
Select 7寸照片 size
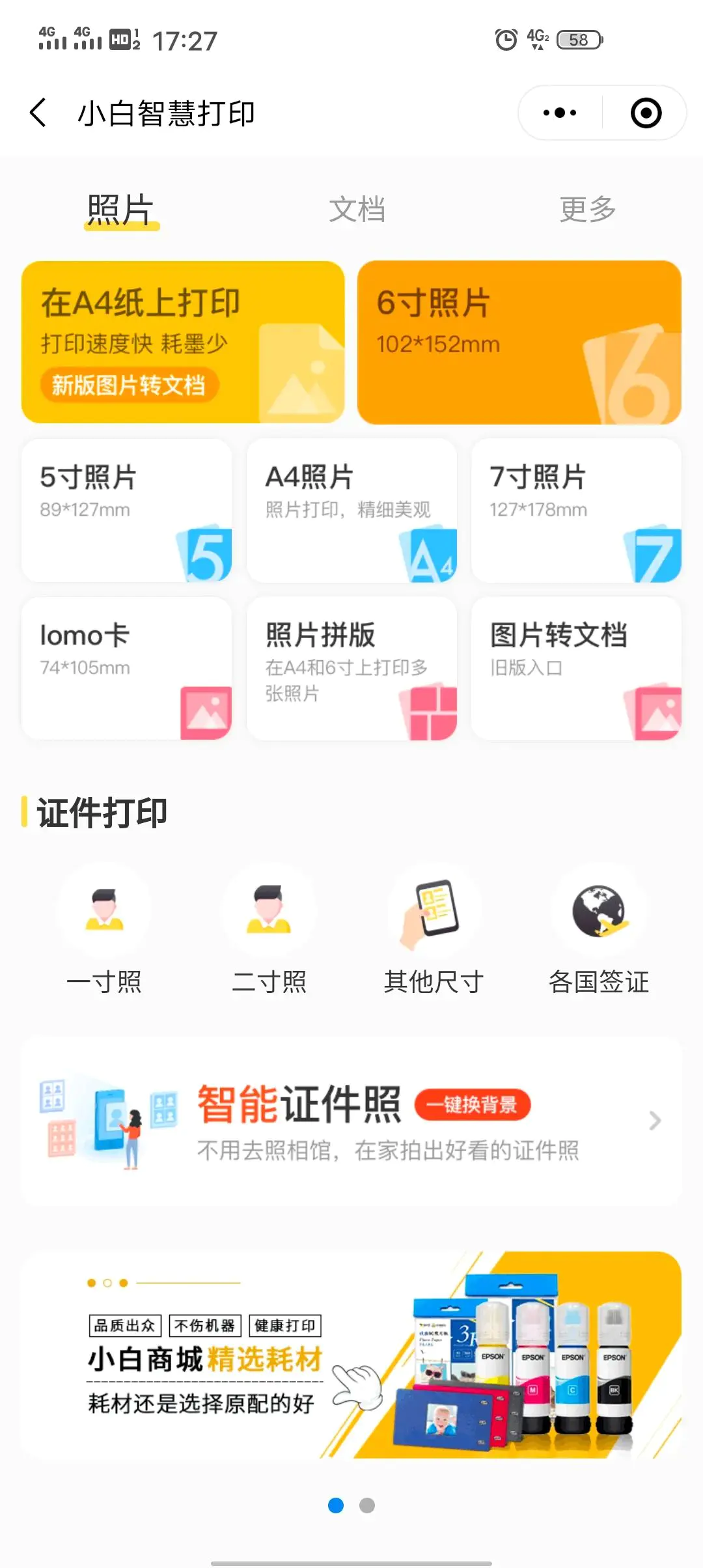tap(576, 510)
